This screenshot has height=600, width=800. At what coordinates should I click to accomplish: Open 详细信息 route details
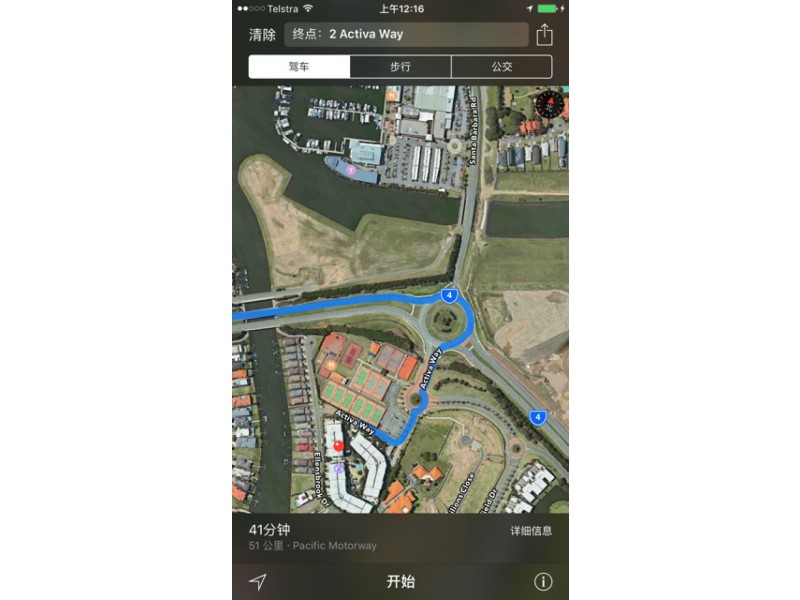point(531,531)
